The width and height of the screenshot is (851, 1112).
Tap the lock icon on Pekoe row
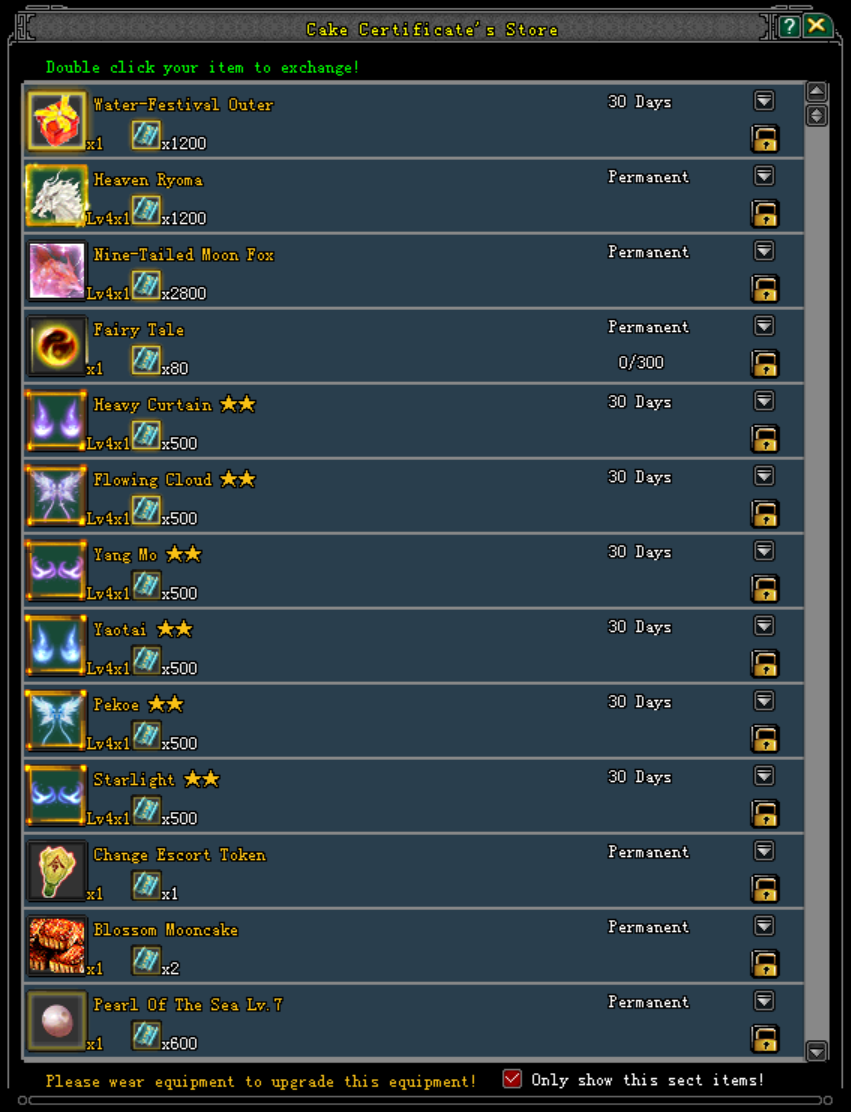point(765,739)
